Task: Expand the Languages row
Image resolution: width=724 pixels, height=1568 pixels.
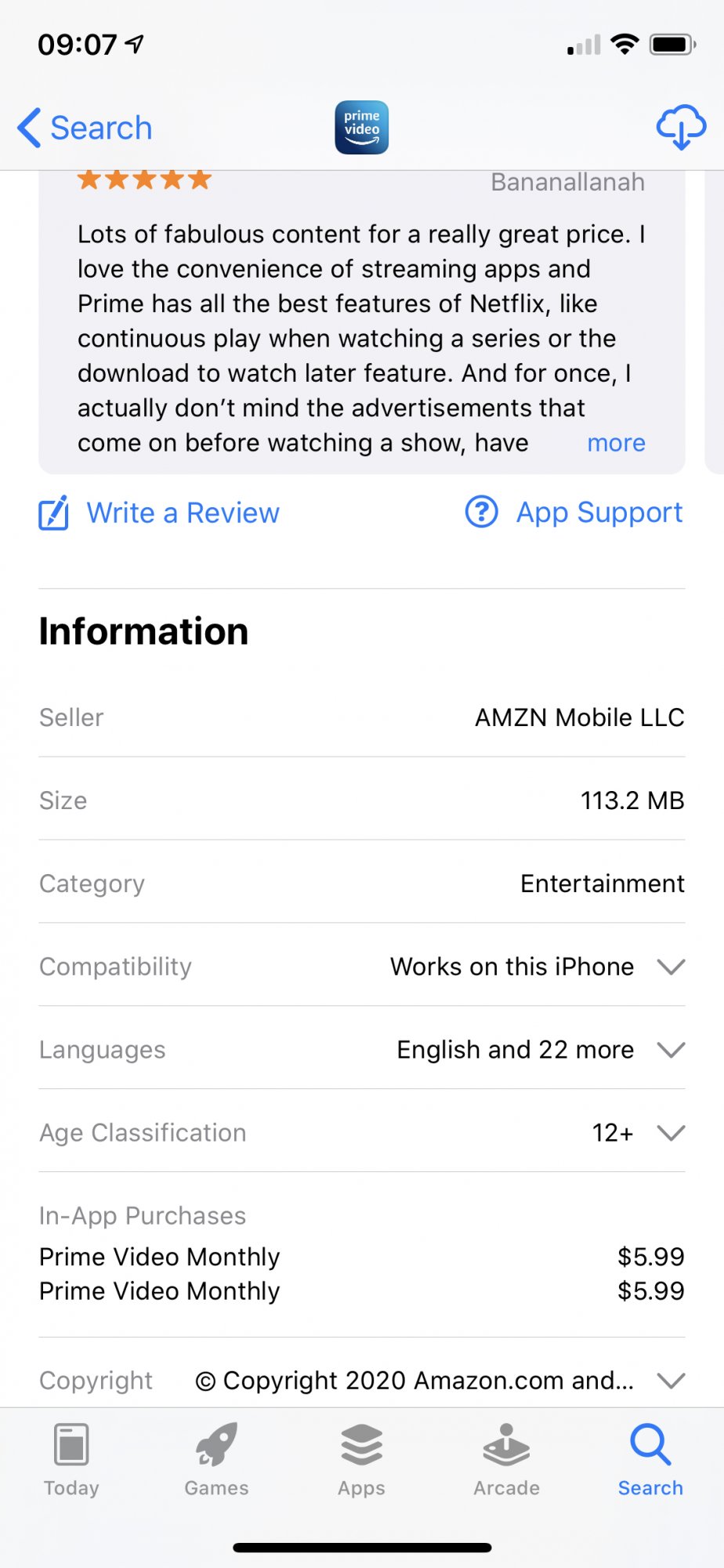Action: (x=362, y=1049)
